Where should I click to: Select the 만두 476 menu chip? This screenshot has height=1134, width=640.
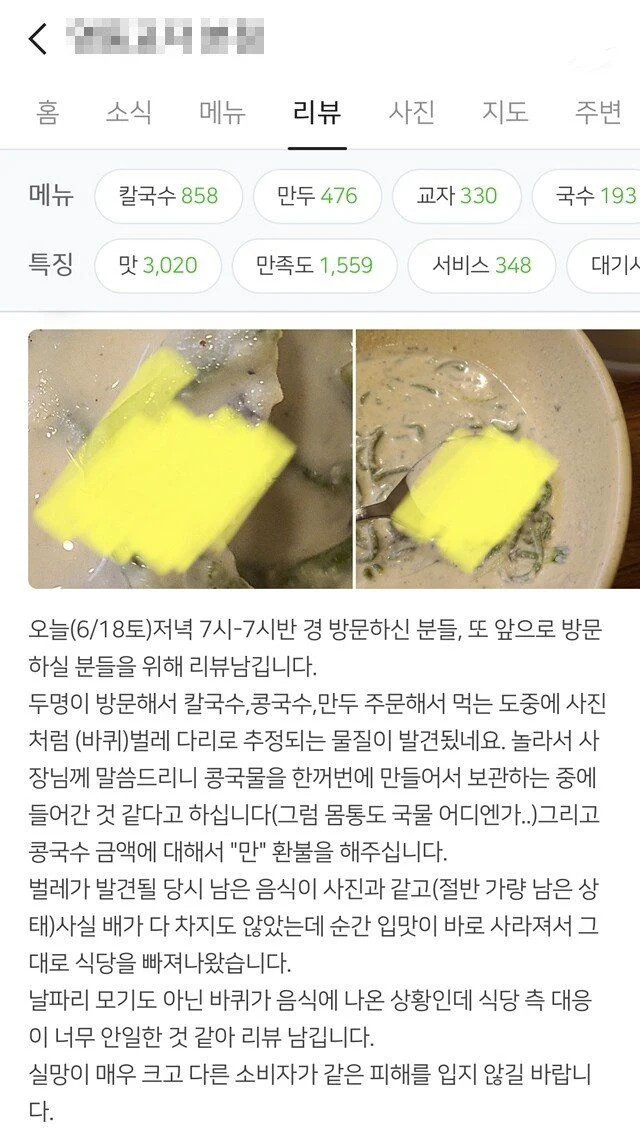pyautogui.click(x=317, y=196)
